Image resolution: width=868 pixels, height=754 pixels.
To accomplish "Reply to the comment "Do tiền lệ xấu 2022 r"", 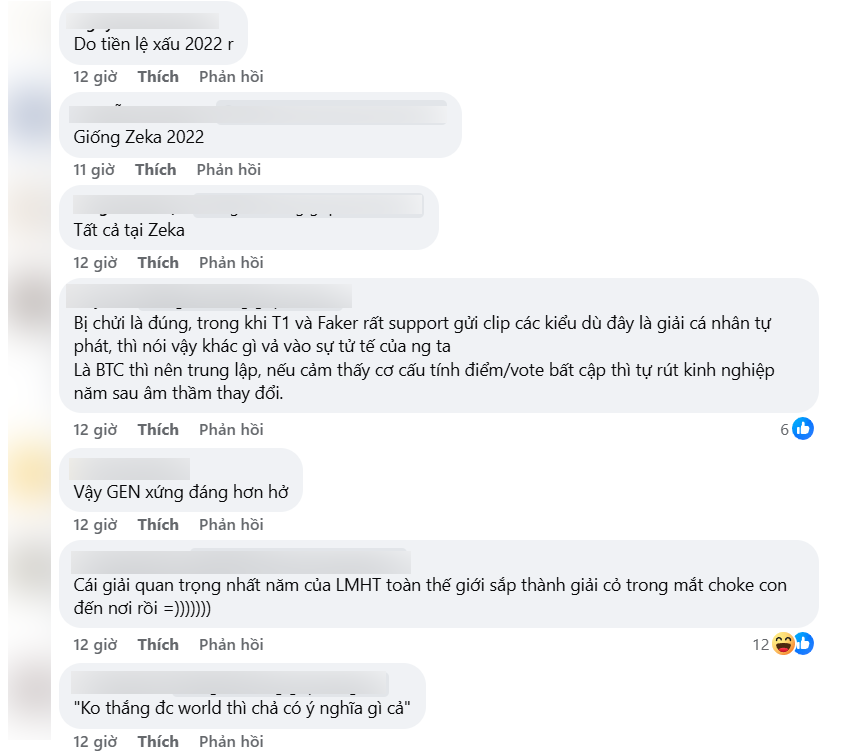I will 231,77.
